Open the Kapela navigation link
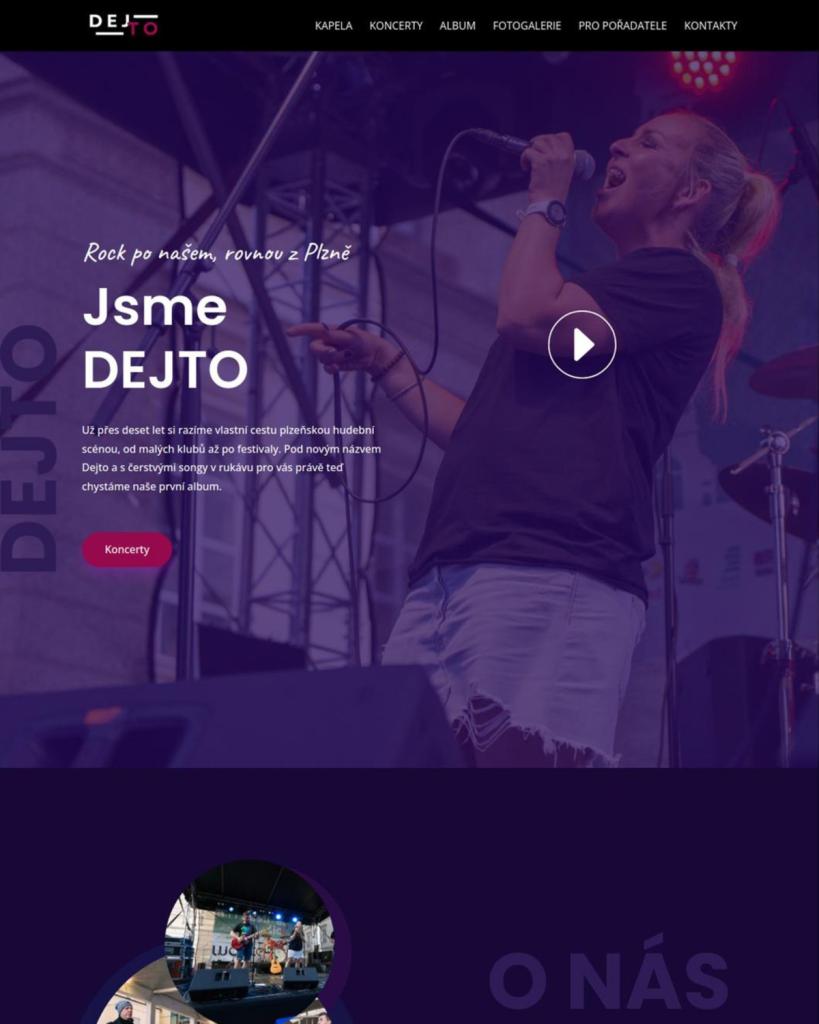 point(333,26)
